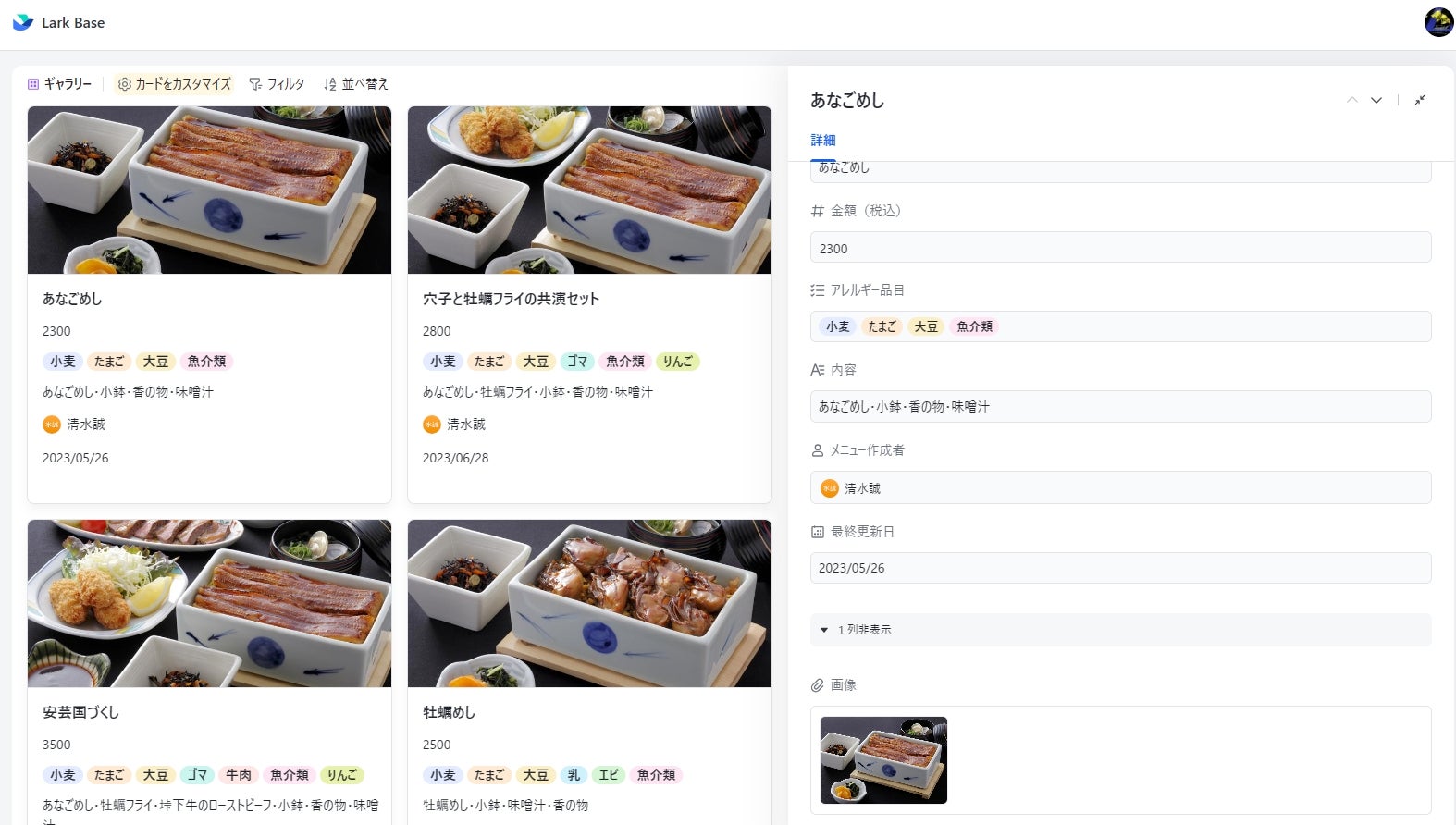Collapse the あなごめし detail panel
Viewport: 1456px width, 825px height.
1420,100
